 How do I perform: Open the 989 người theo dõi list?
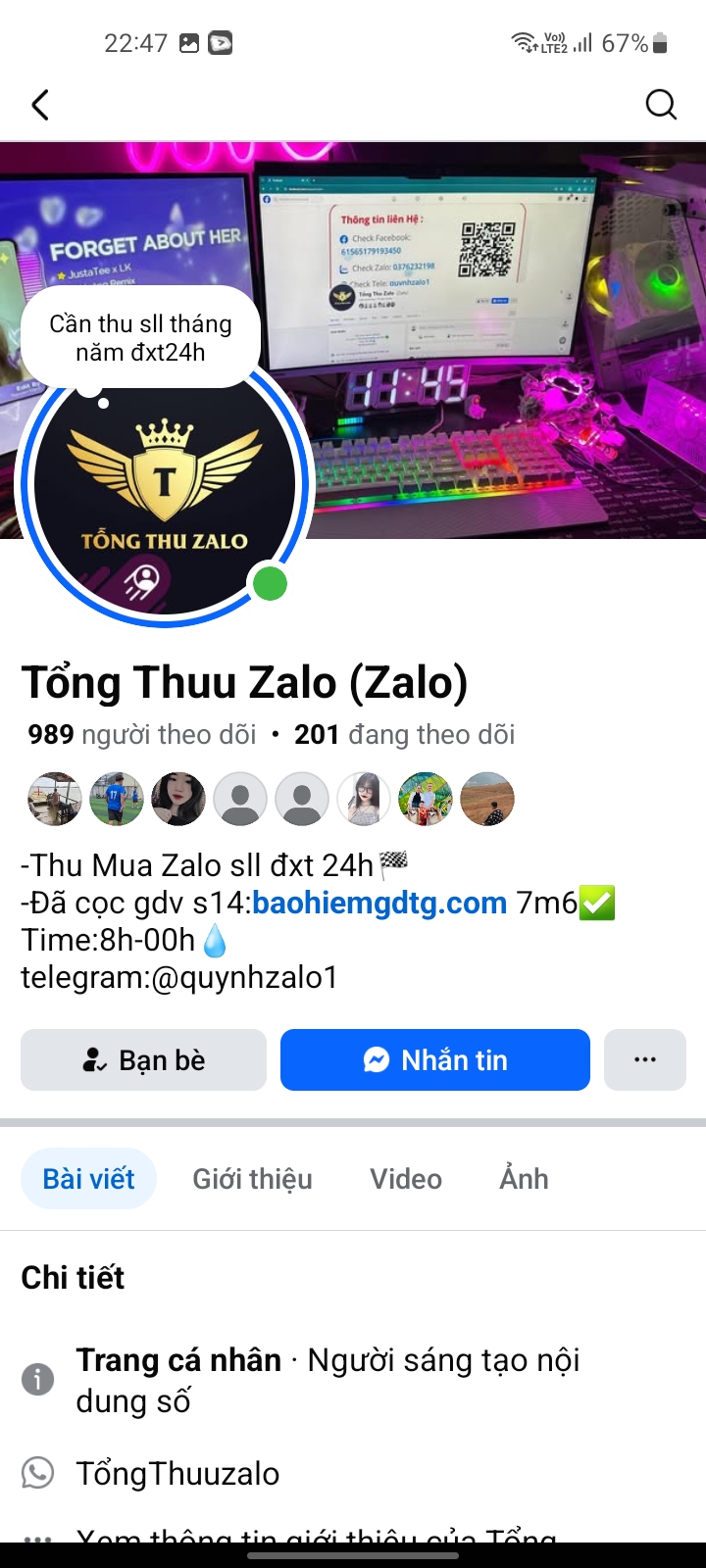click(142, 734)
